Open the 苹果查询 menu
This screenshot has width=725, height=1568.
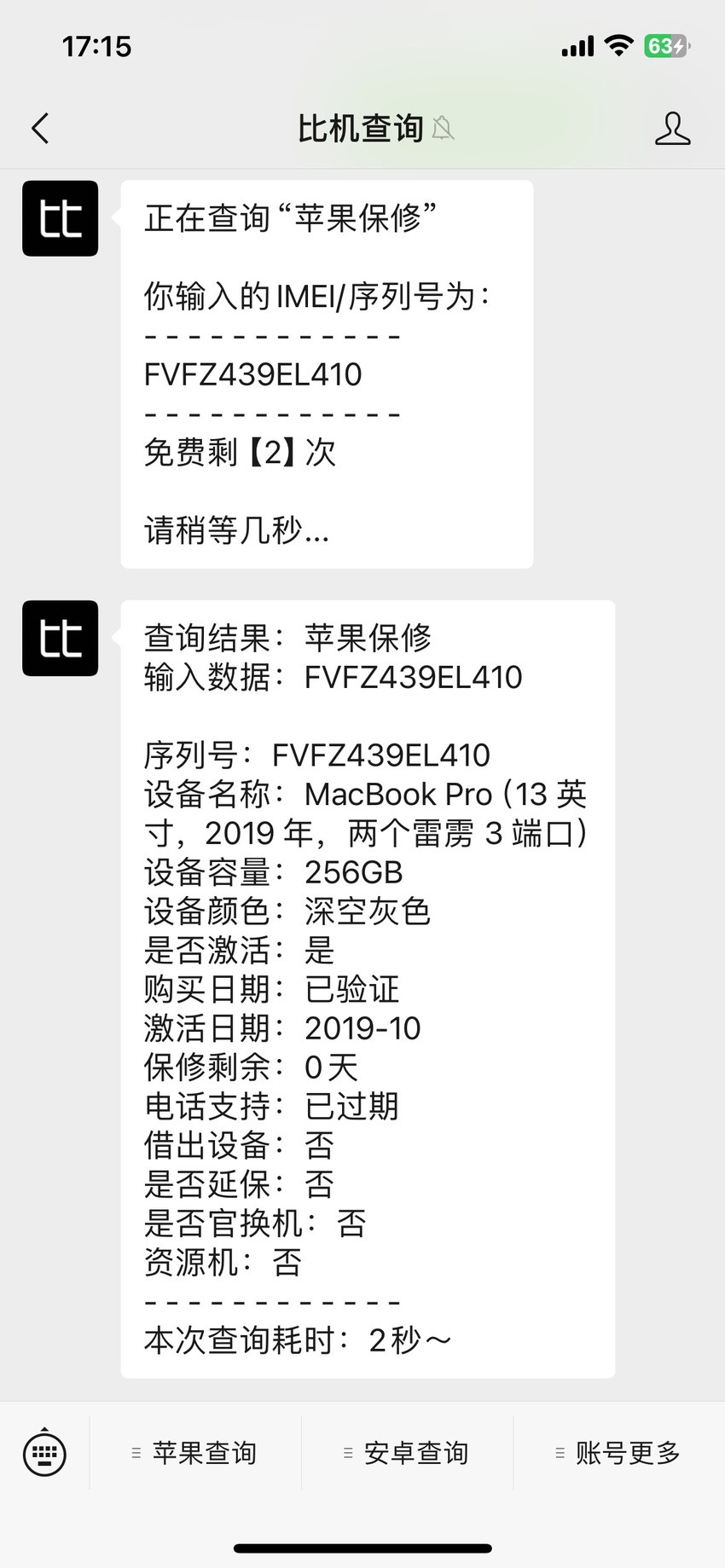pos(195,1453)
